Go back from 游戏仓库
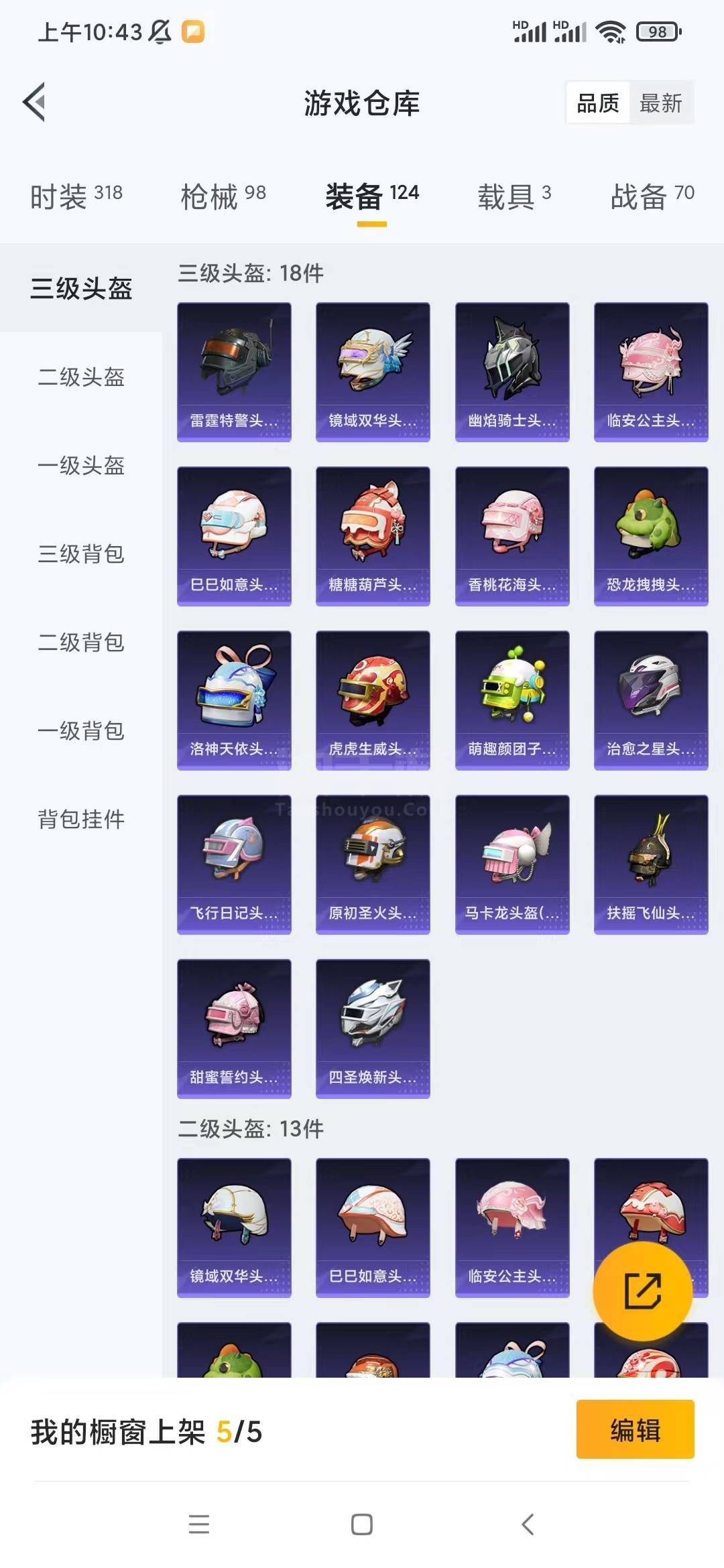 (35, 103)
